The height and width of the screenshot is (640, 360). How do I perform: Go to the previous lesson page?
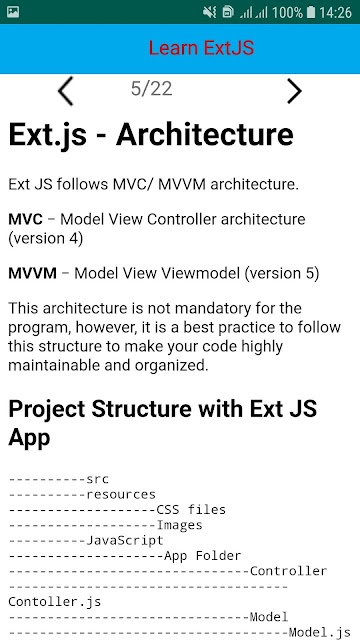[x=66, y=91]
